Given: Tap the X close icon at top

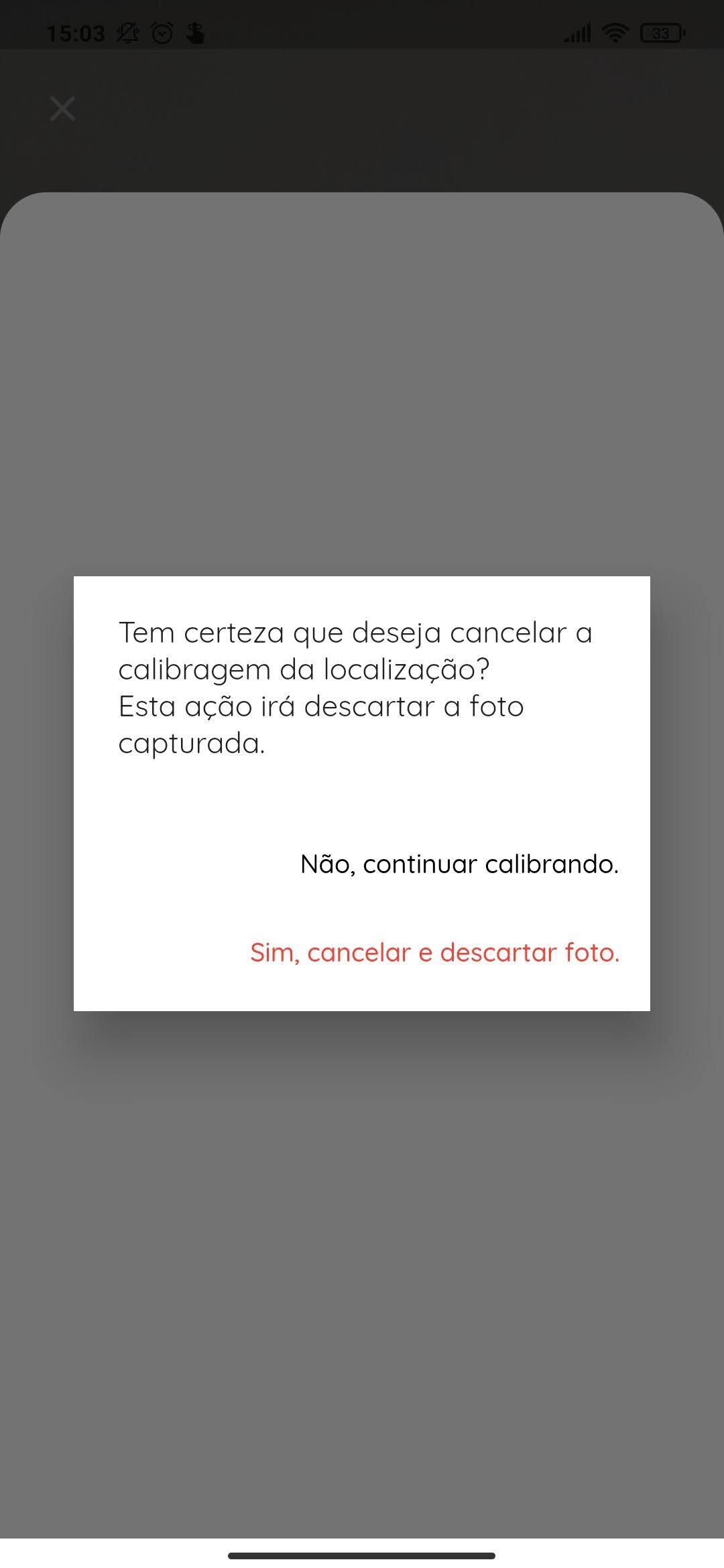Looking at the screenshot, I should coord(62,109).
